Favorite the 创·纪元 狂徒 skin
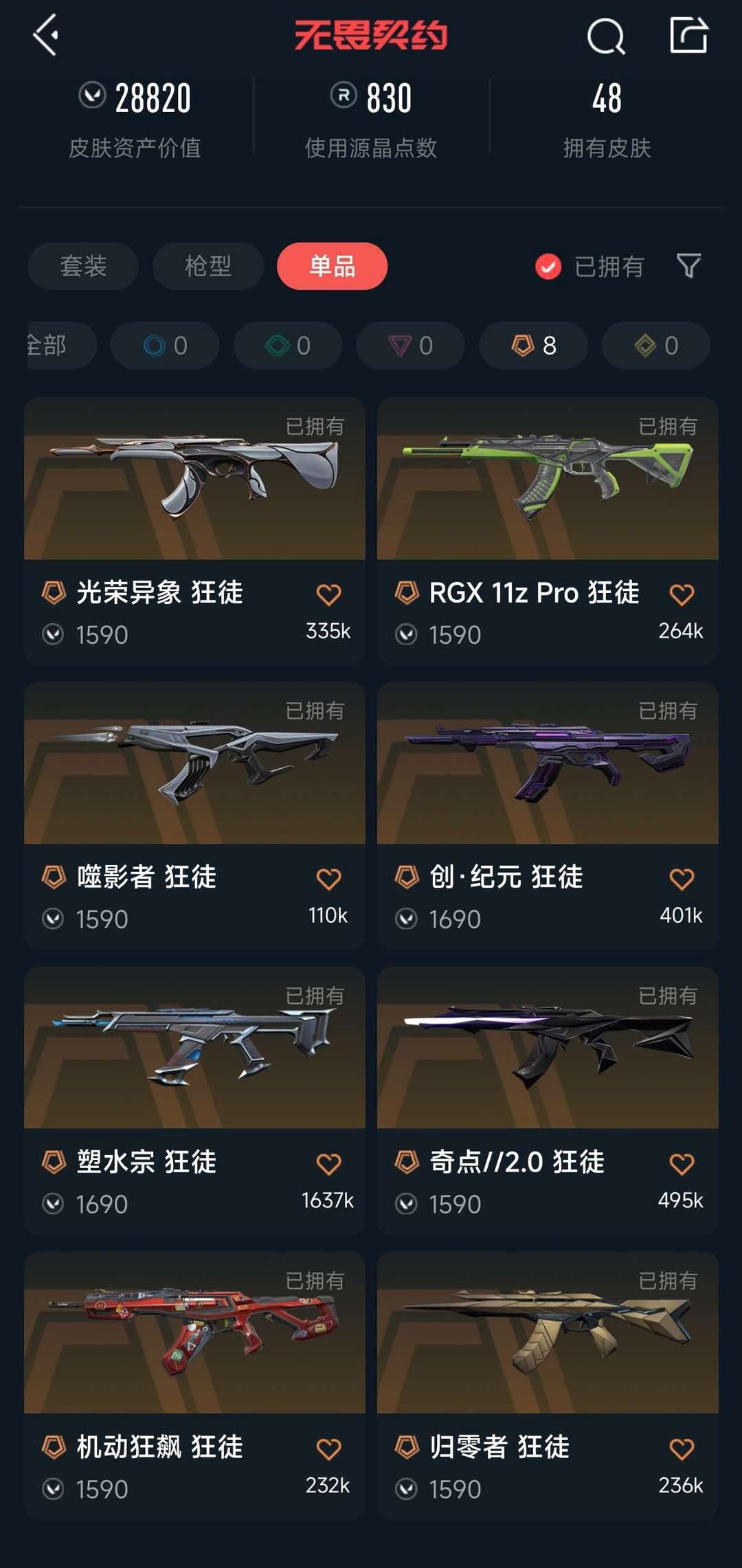 [681, 879]
